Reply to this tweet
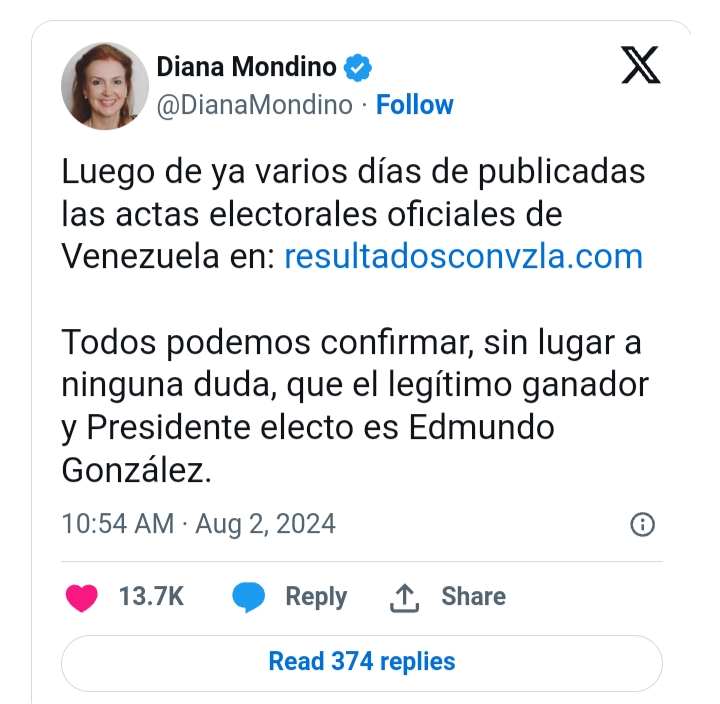The height and width of the screenshot is (704, 720). pyautogui.click(x=290, y=597)
